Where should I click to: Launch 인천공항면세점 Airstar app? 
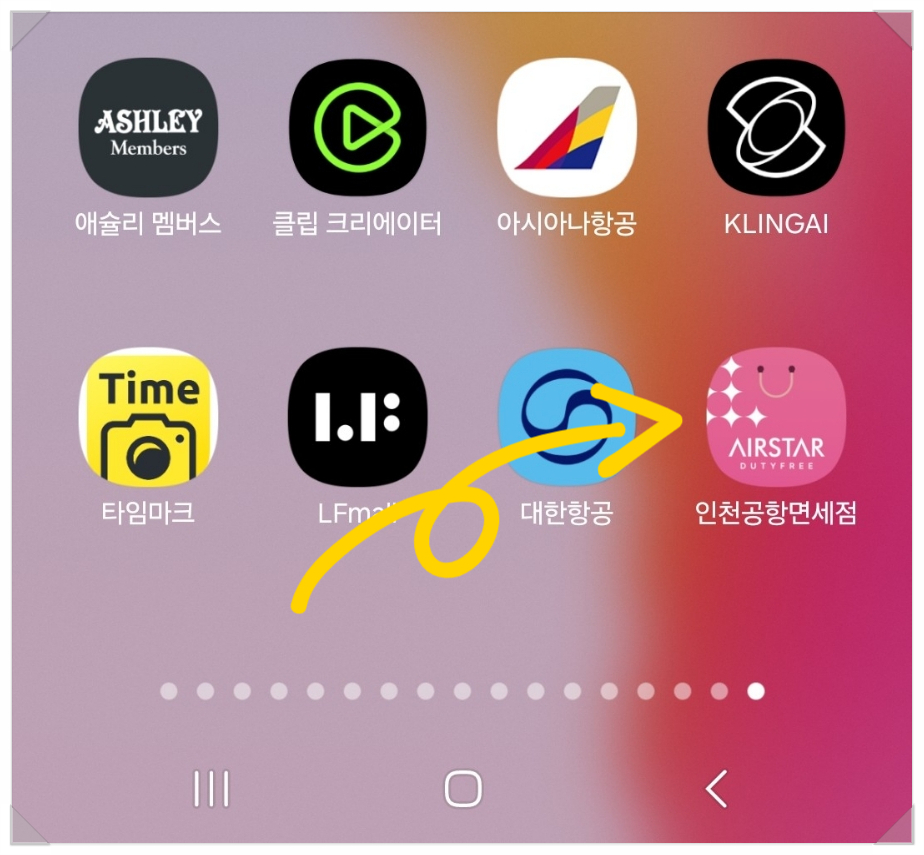[776, 417]
